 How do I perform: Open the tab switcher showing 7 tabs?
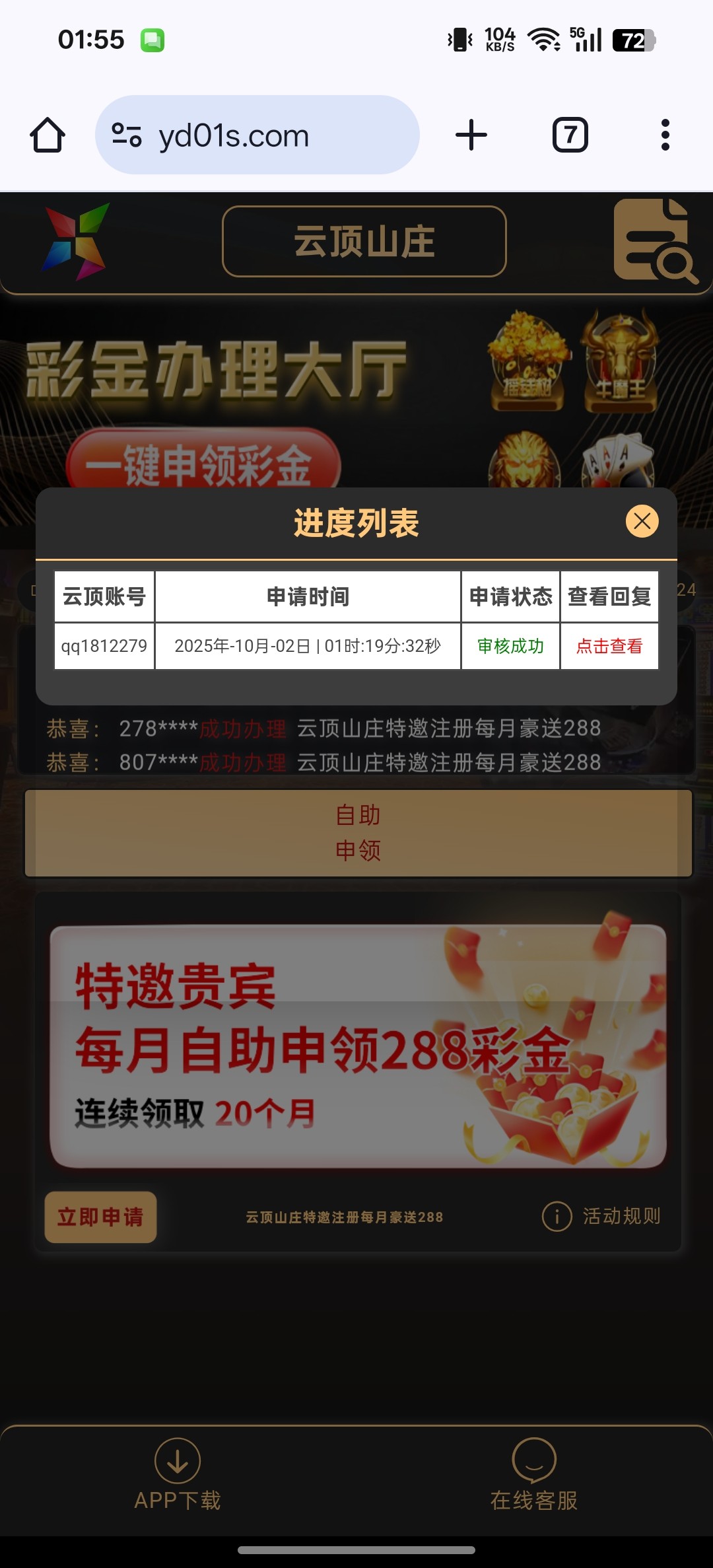(x=570, y=135)
